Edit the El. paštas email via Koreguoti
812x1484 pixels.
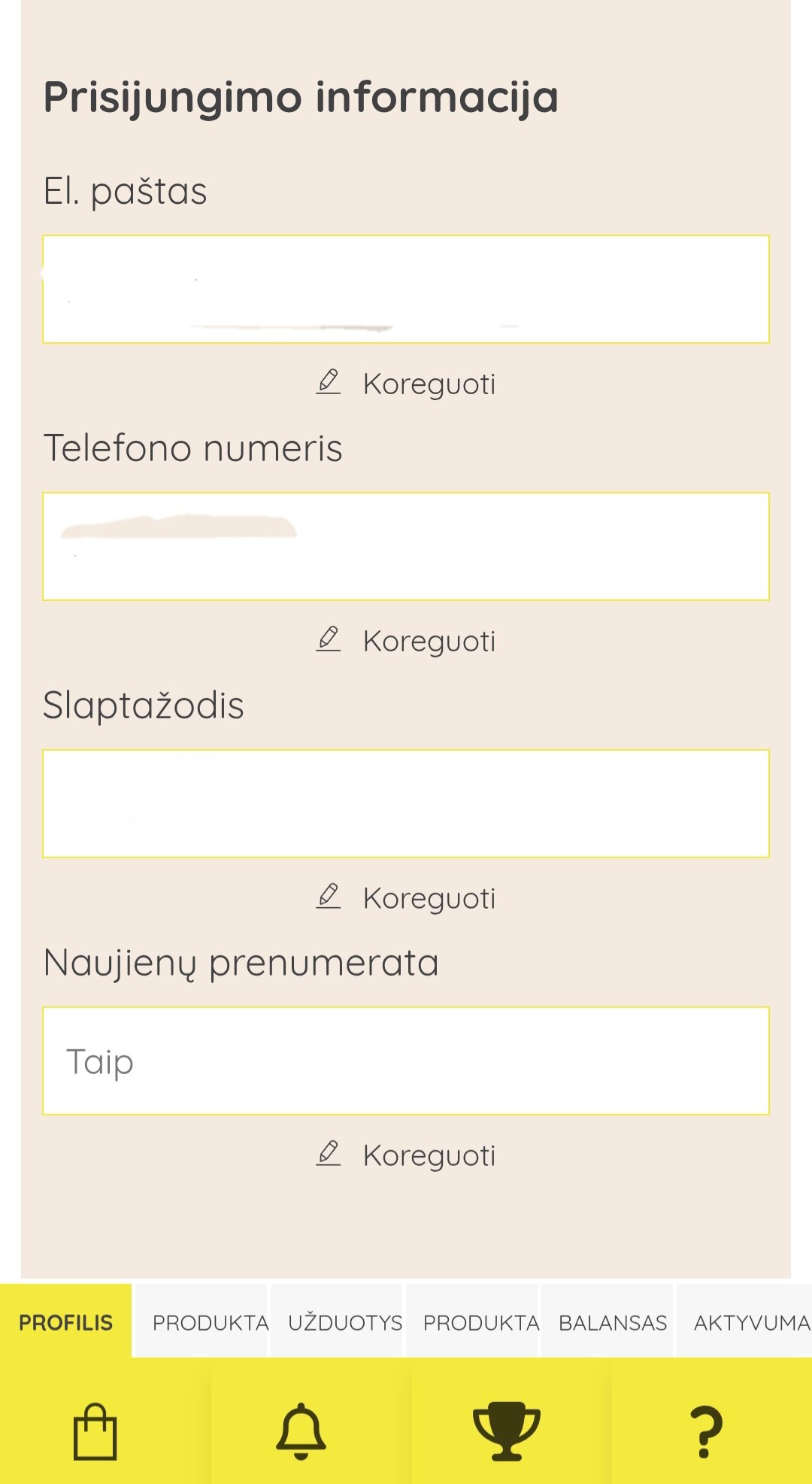[x=406, y=384]
